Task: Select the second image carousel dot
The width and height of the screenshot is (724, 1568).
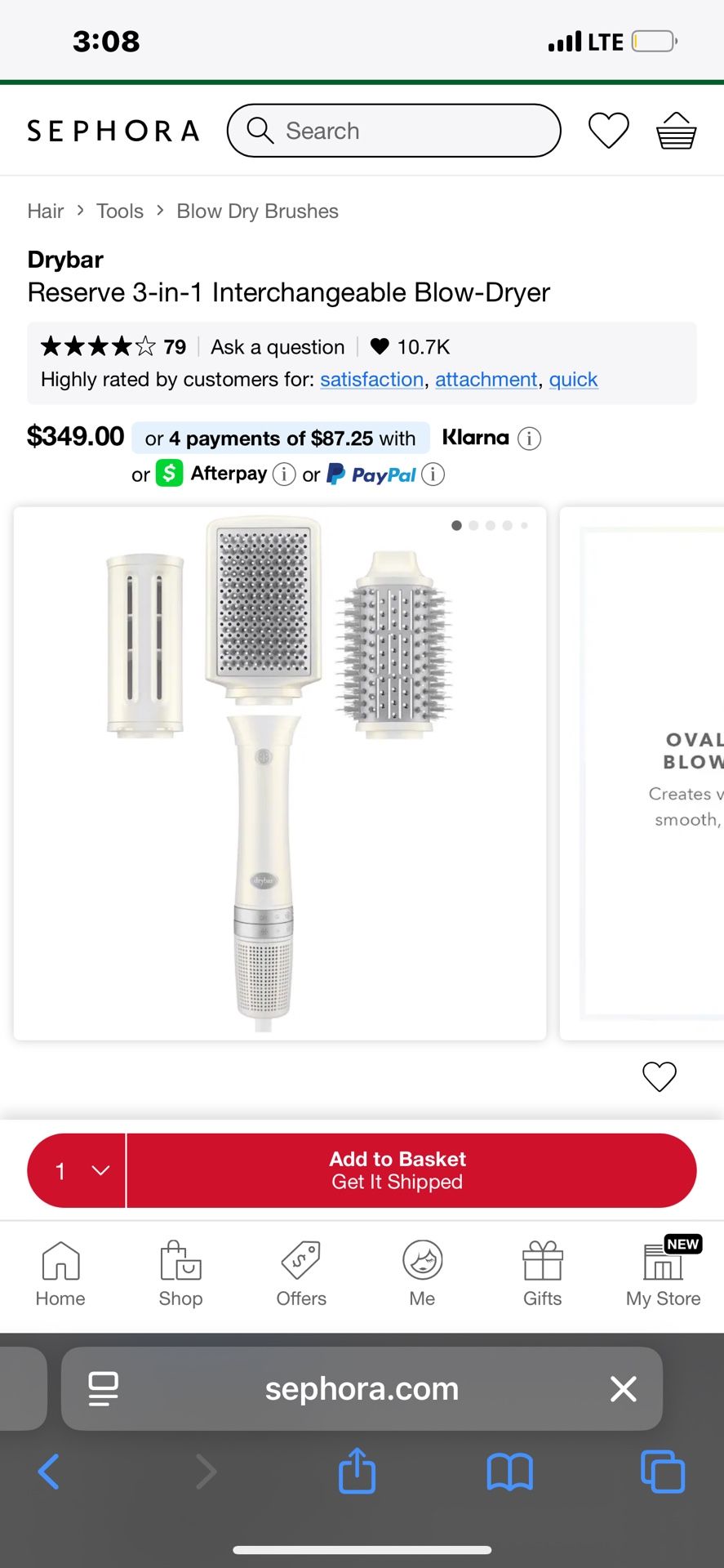Action: point(473,525)
